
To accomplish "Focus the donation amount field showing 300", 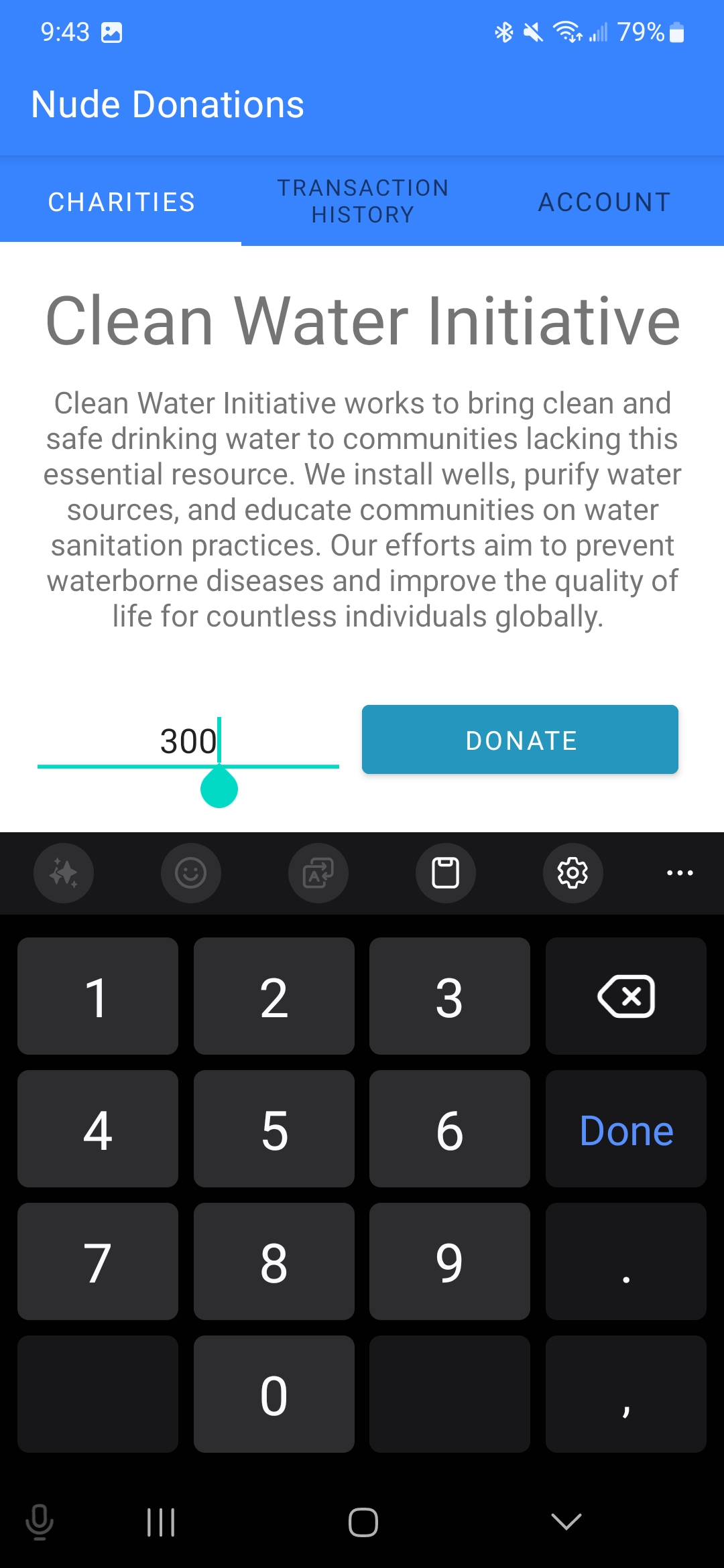I will [188, 742].
